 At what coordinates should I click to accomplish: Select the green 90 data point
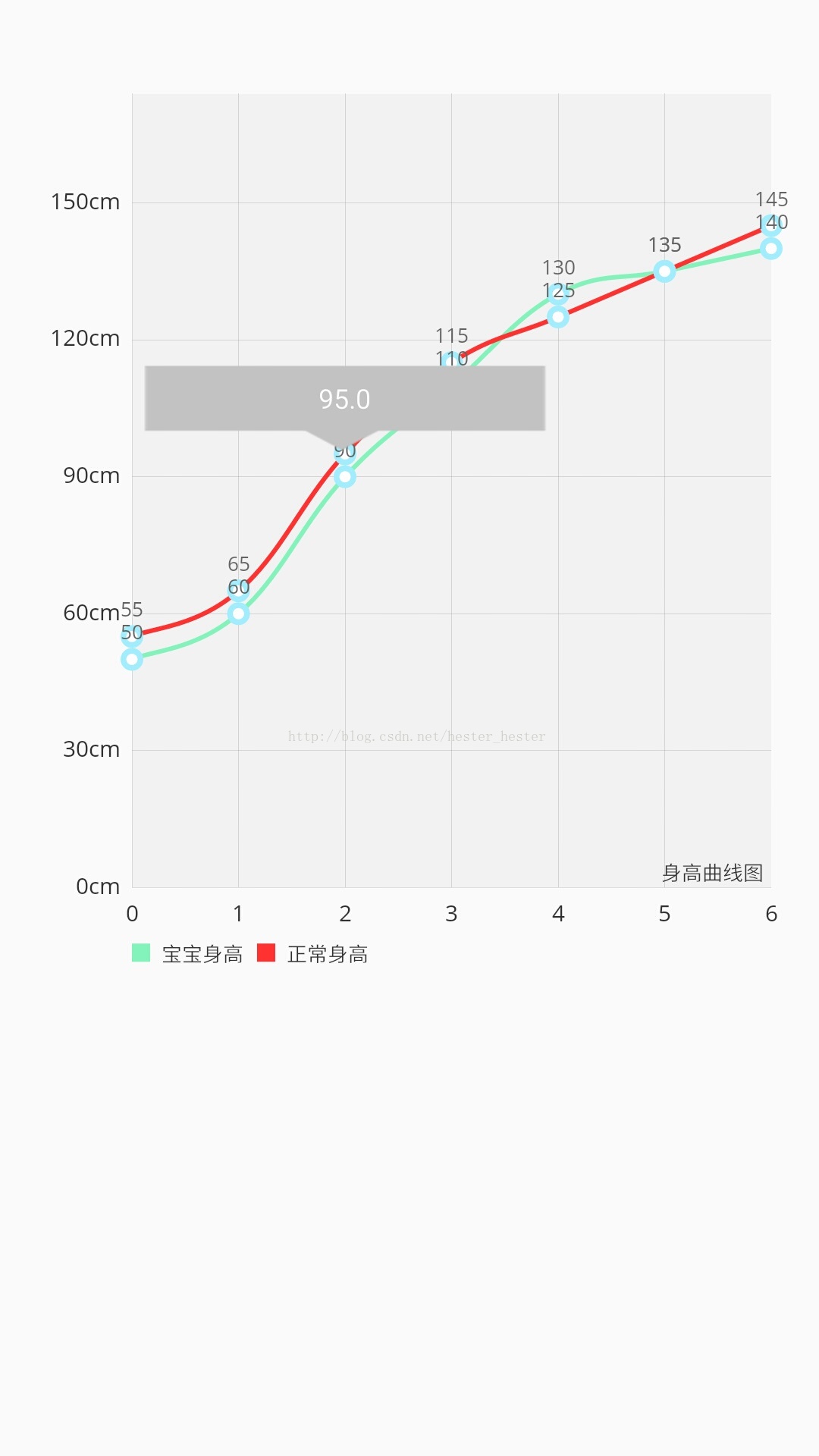345,477
